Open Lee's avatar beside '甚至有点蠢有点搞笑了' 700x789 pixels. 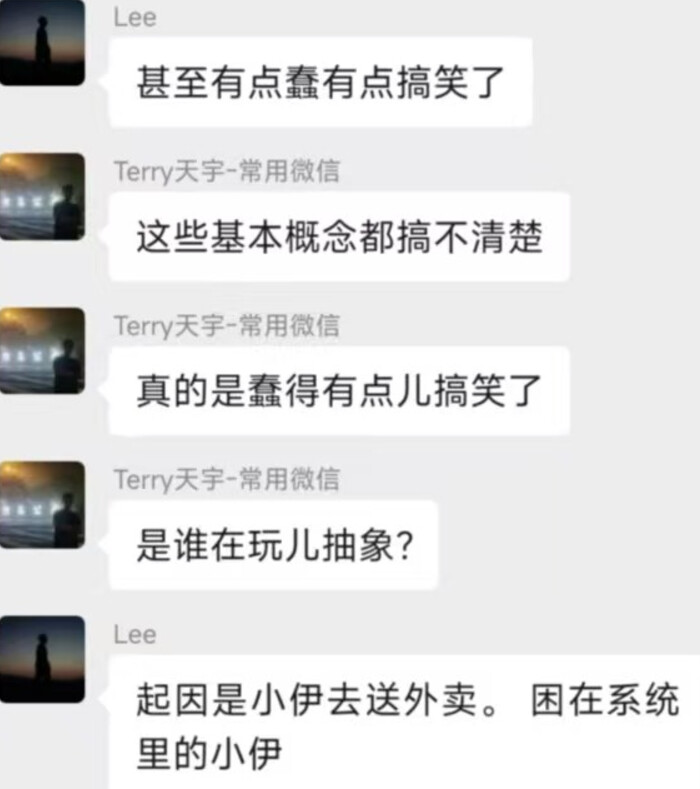[42, 42]
